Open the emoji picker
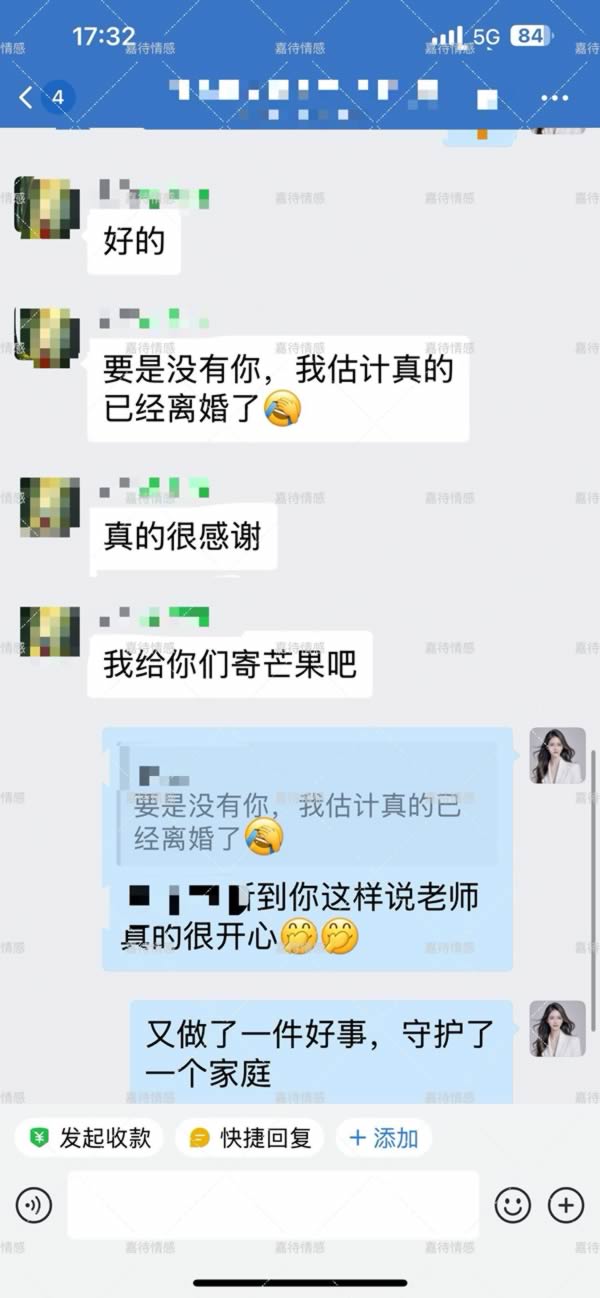The image size is (600, 1298). (x=513, y=1205)
